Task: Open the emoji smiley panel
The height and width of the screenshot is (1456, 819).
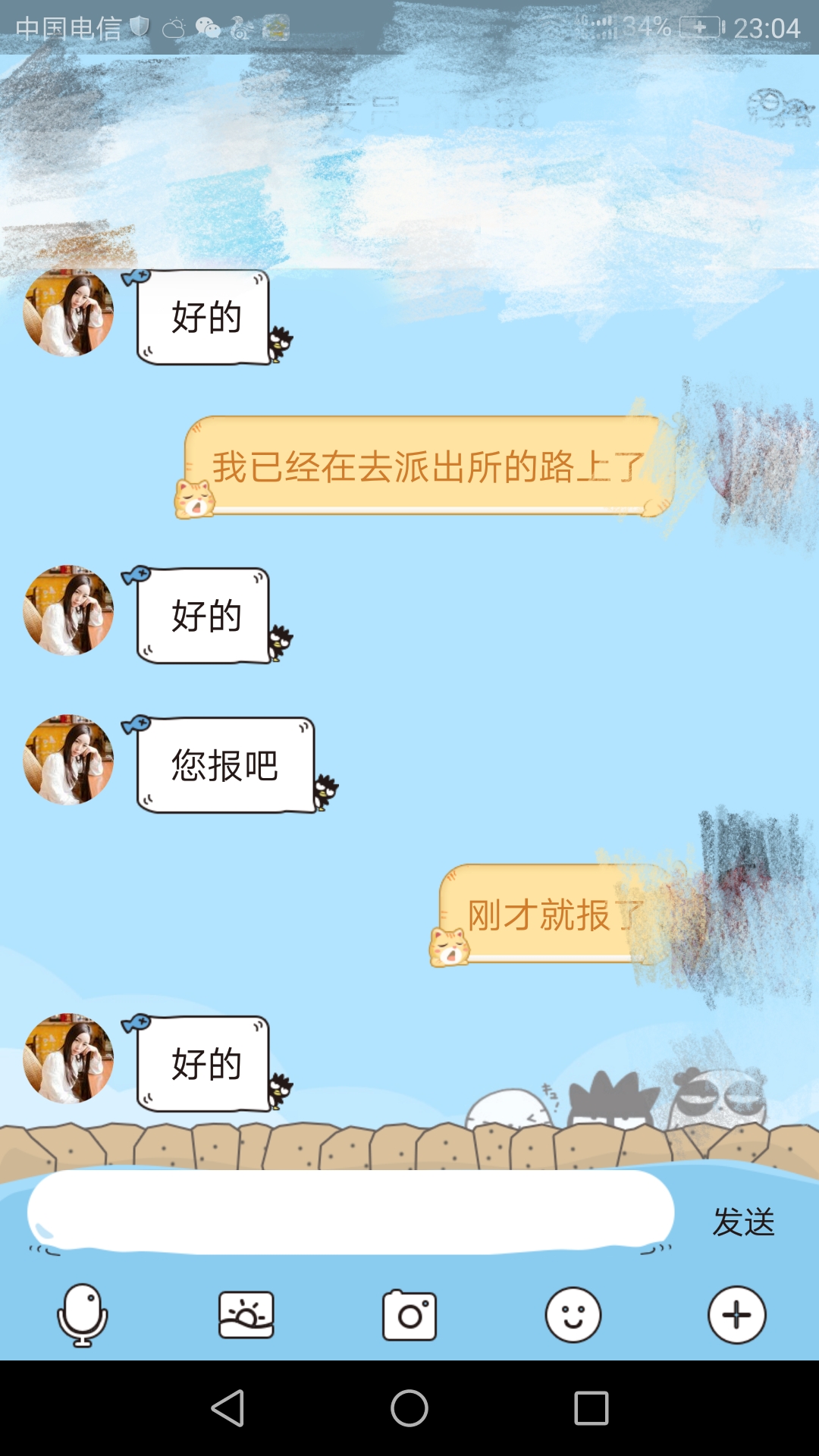Action: tap(573, 1315)
